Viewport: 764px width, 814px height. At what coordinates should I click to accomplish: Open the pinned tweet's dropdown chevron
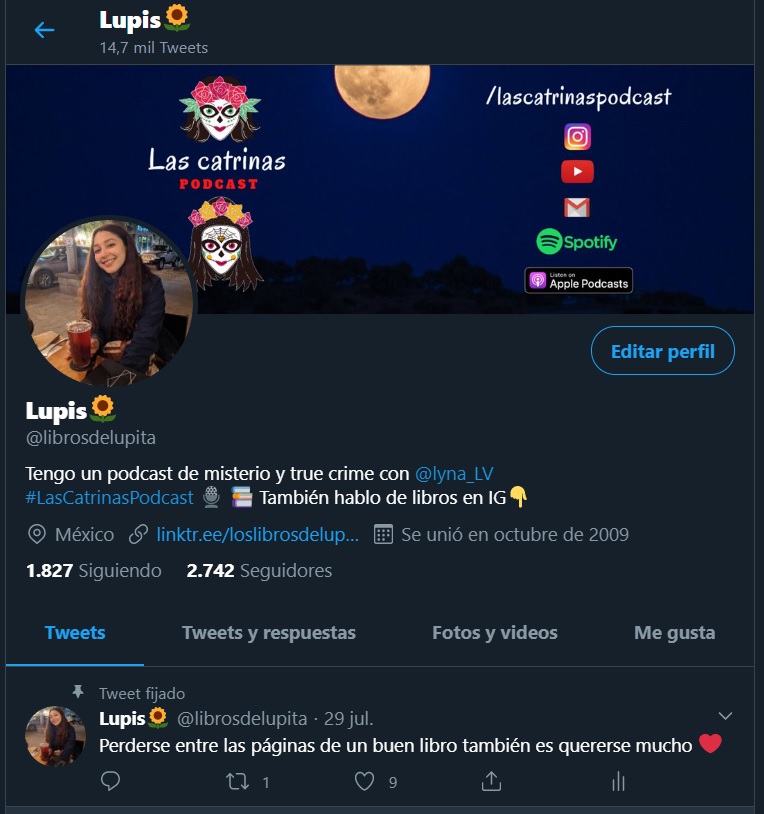click(x=726, y=716)
